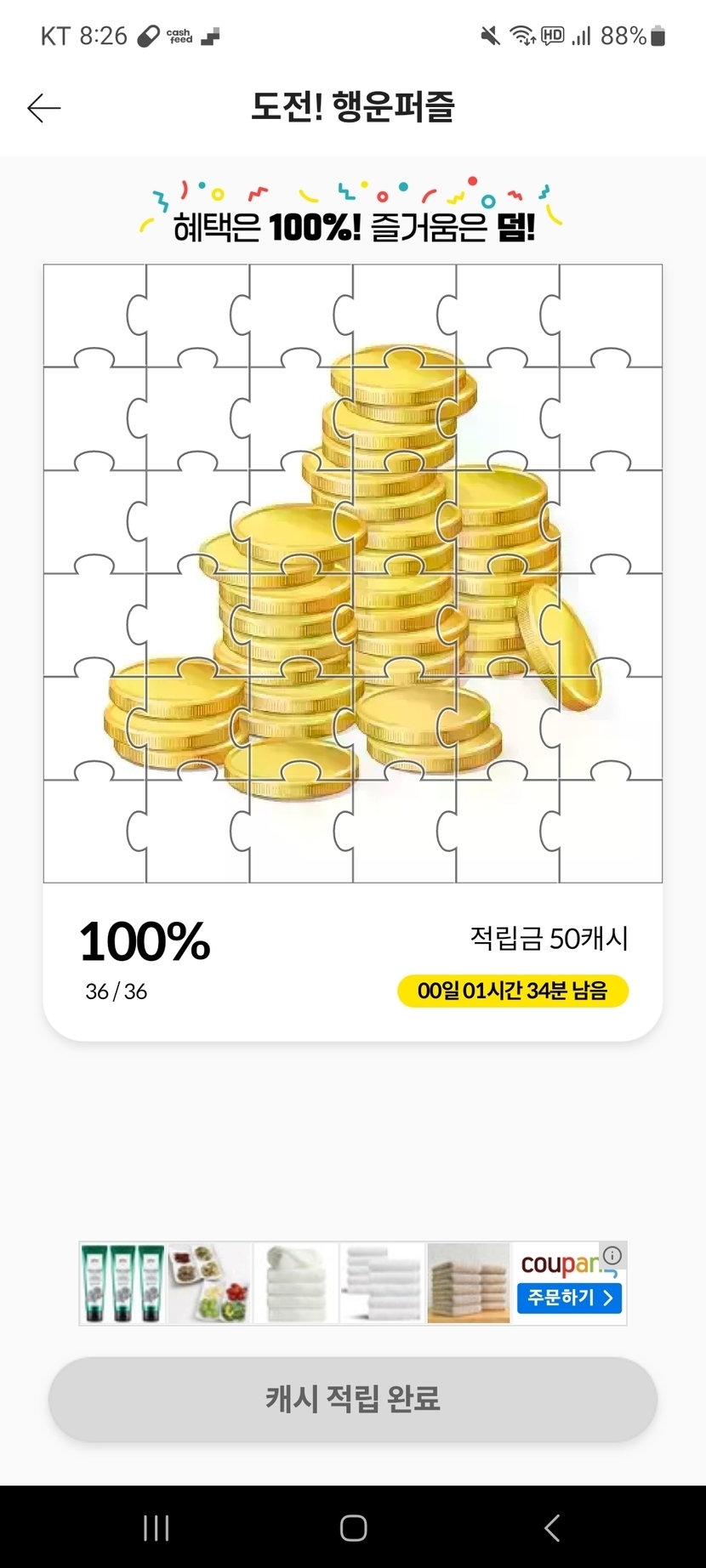Go back using the top-left arrow
The width and height of the screenshot is (706, 1568).
[x=44, y=108]
